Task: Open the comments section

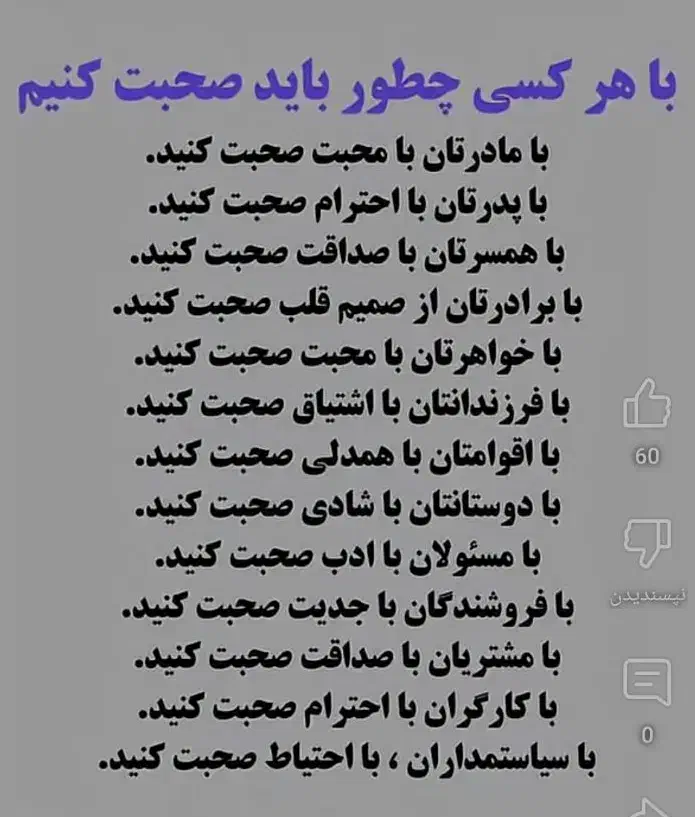Action: pyautogui.click(x=646, y=684)
